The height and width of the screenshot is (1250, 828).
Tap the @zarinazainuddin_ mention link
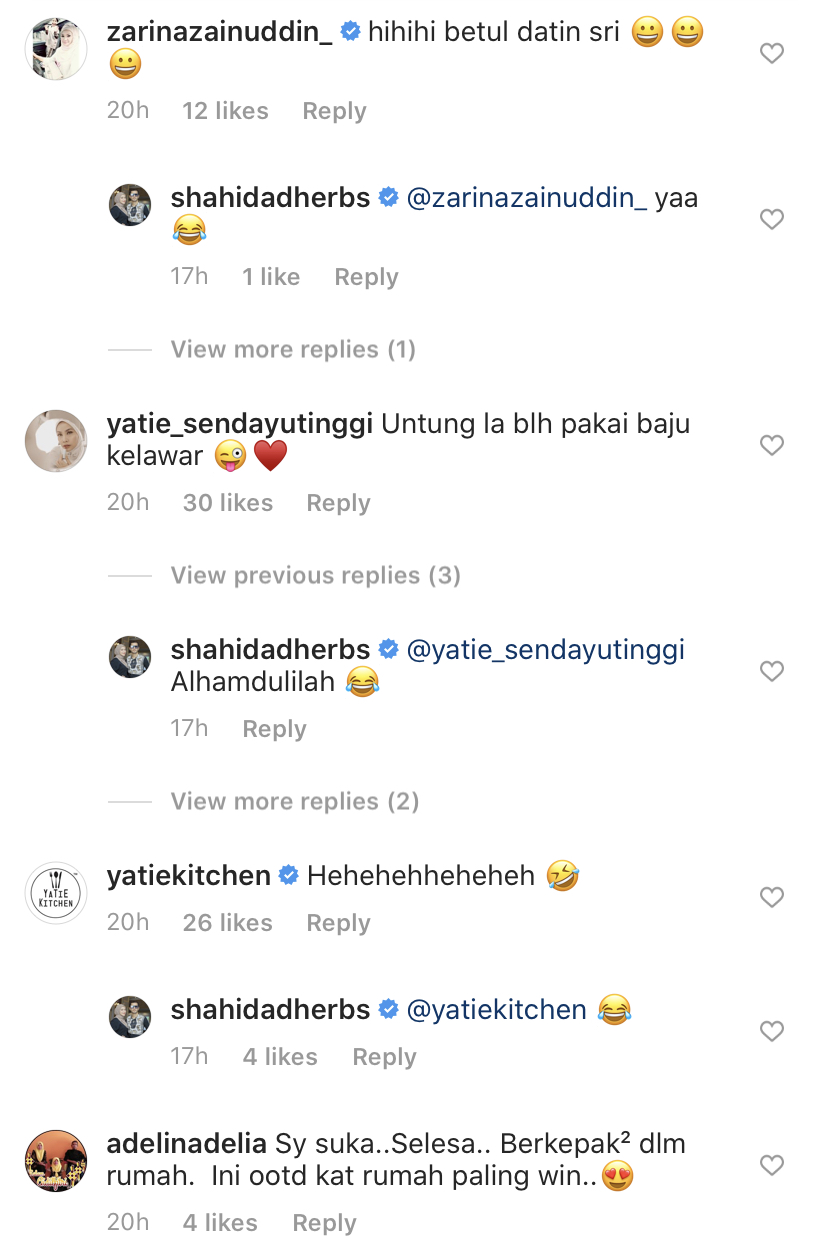point(526,198)
